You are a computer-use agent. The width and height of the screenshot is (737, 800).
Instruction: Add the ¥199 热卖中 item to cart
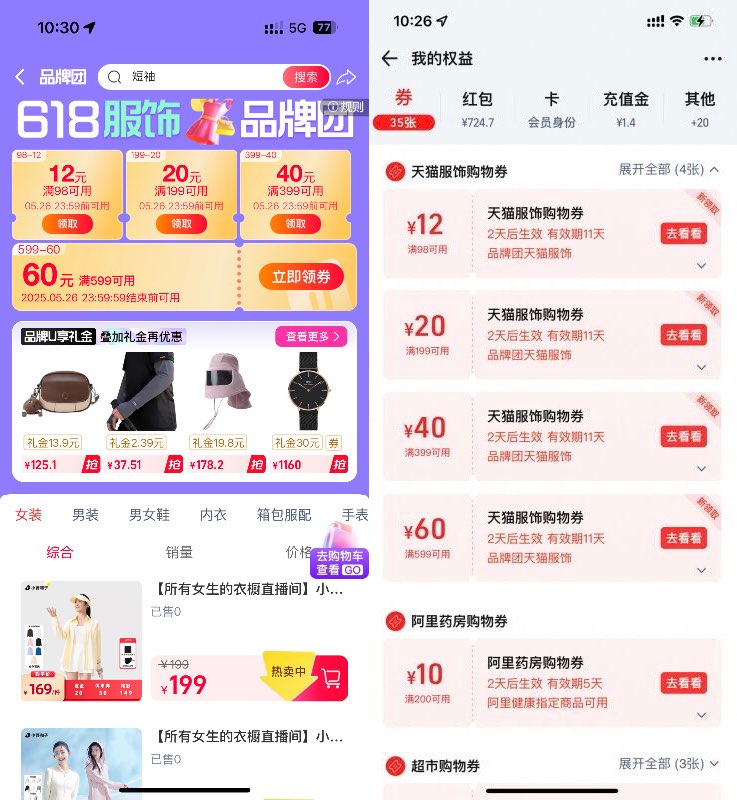pos(332,678)
